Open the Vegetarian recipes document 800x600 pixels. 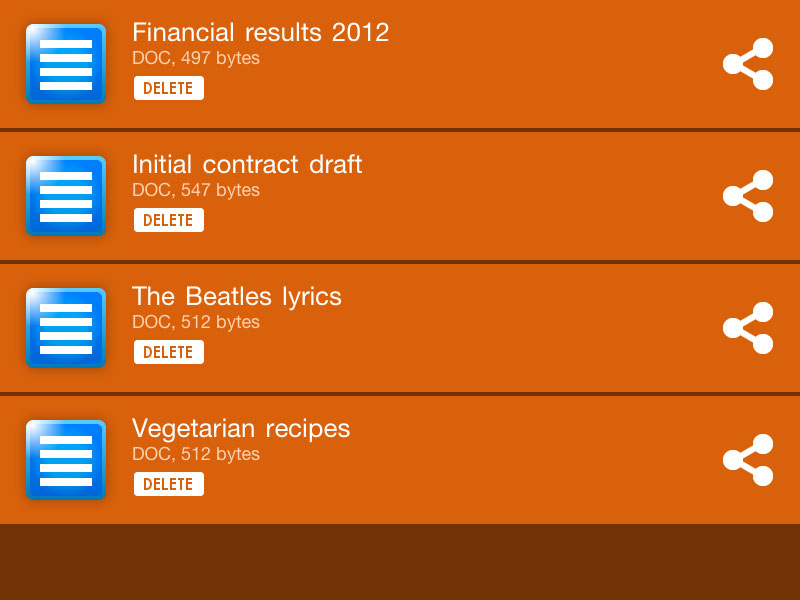click(241, 428)
